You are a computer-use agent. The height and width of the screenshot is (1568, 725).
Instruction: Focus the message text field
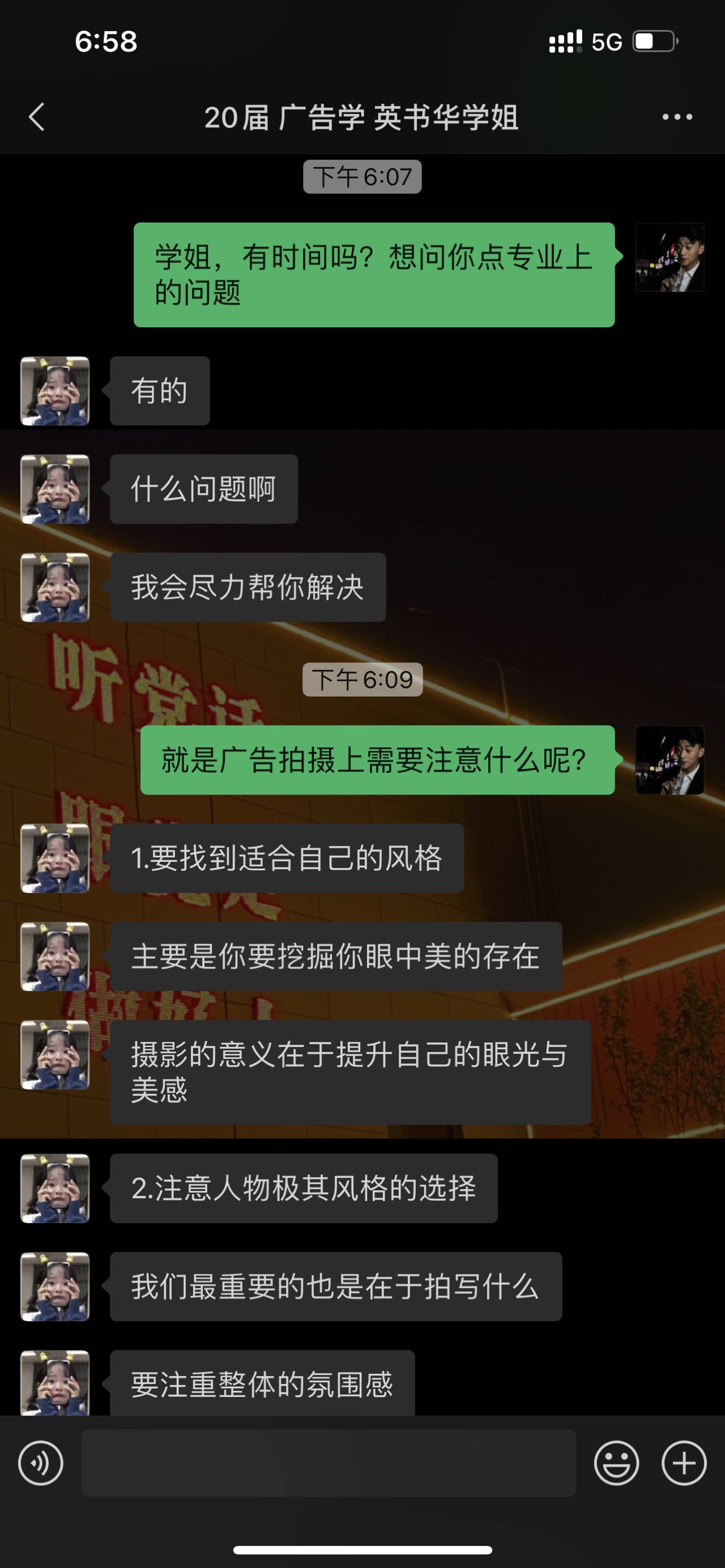tap(329, 1463)
